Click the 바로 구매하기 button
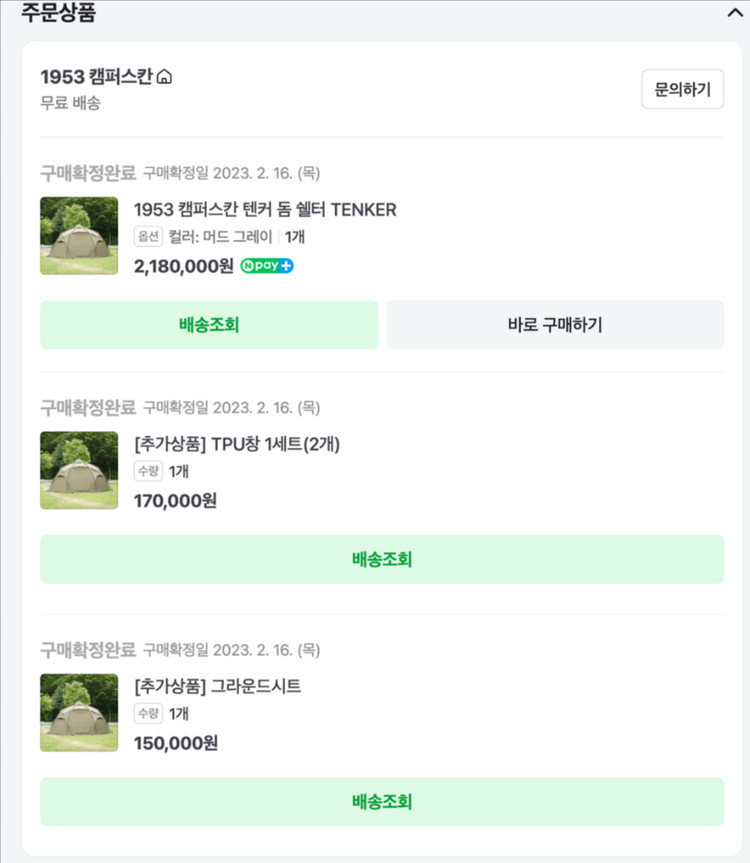This screenshot has height=863, width=750. [x=555, y=325]
